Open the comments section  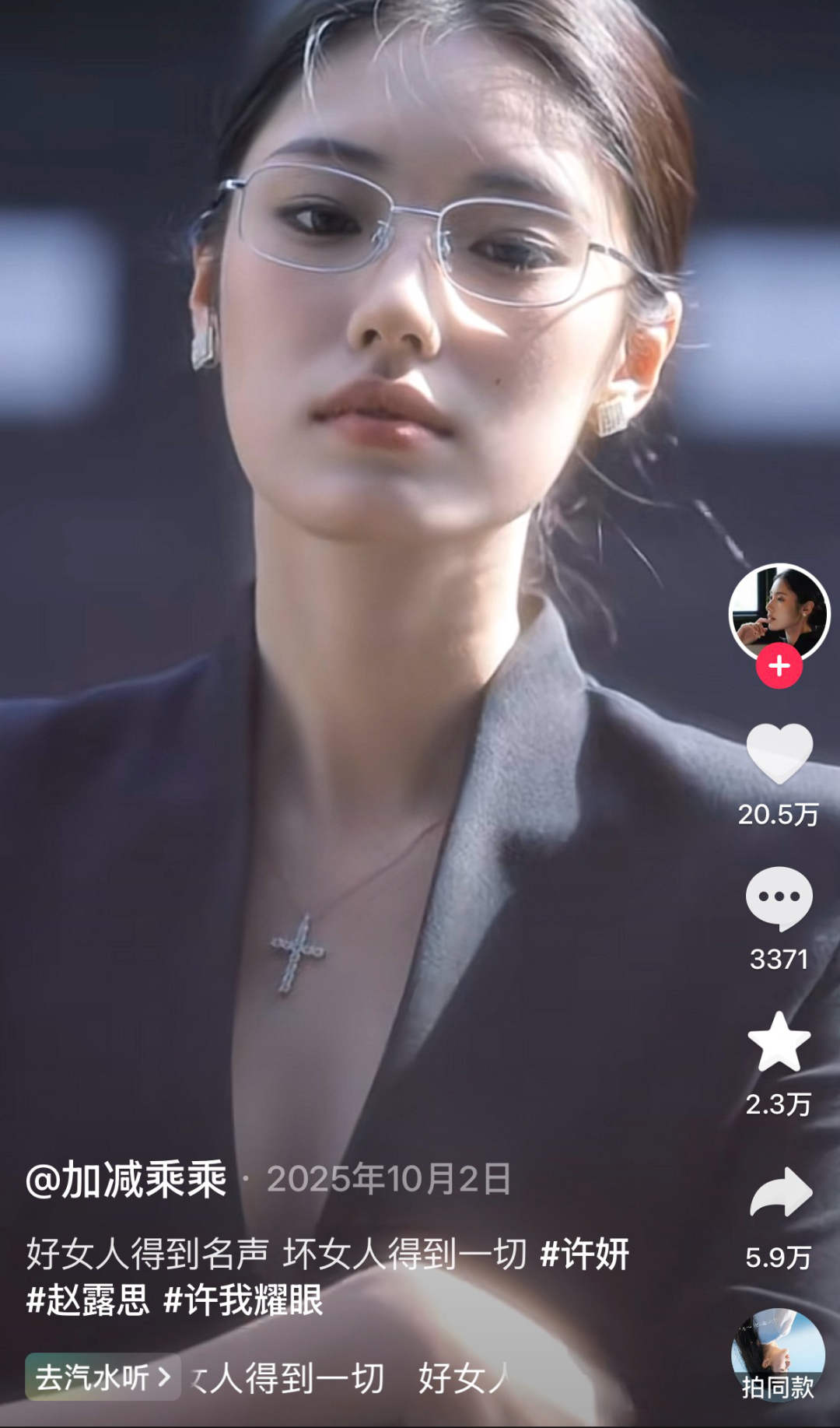click(779, 898)
